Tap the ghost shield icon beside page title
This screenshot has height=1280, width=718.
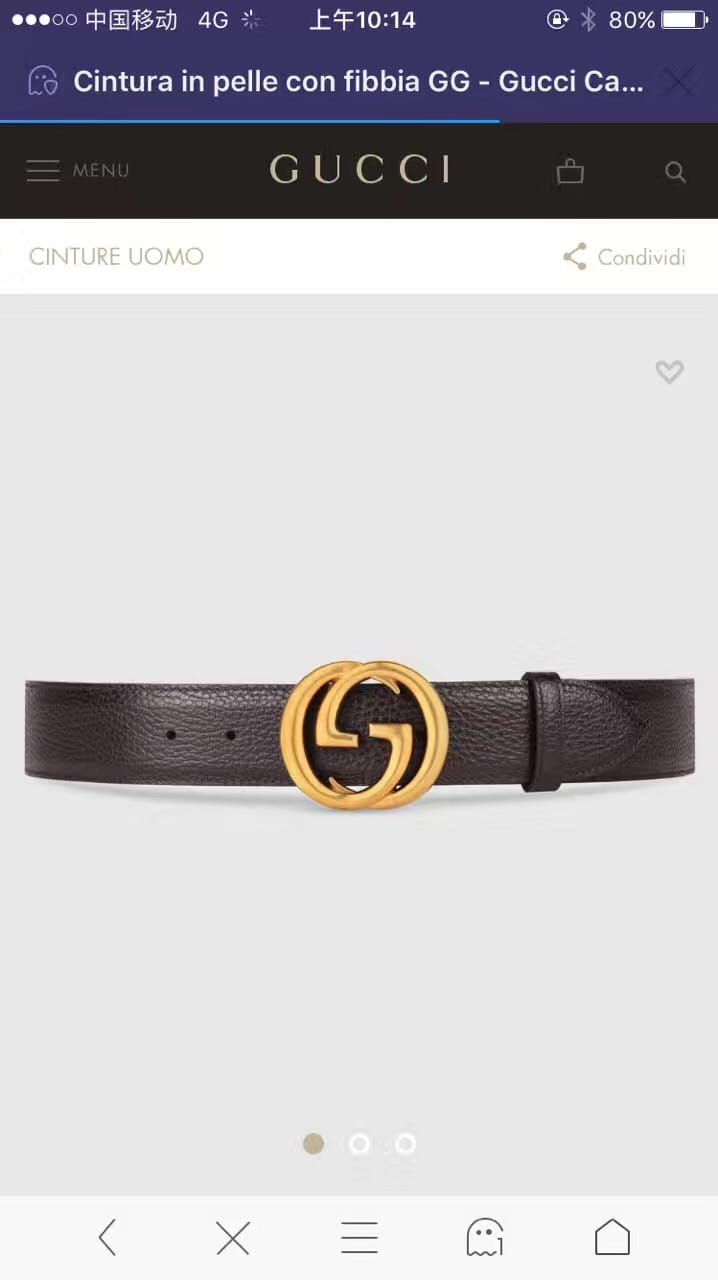point(43,81)
